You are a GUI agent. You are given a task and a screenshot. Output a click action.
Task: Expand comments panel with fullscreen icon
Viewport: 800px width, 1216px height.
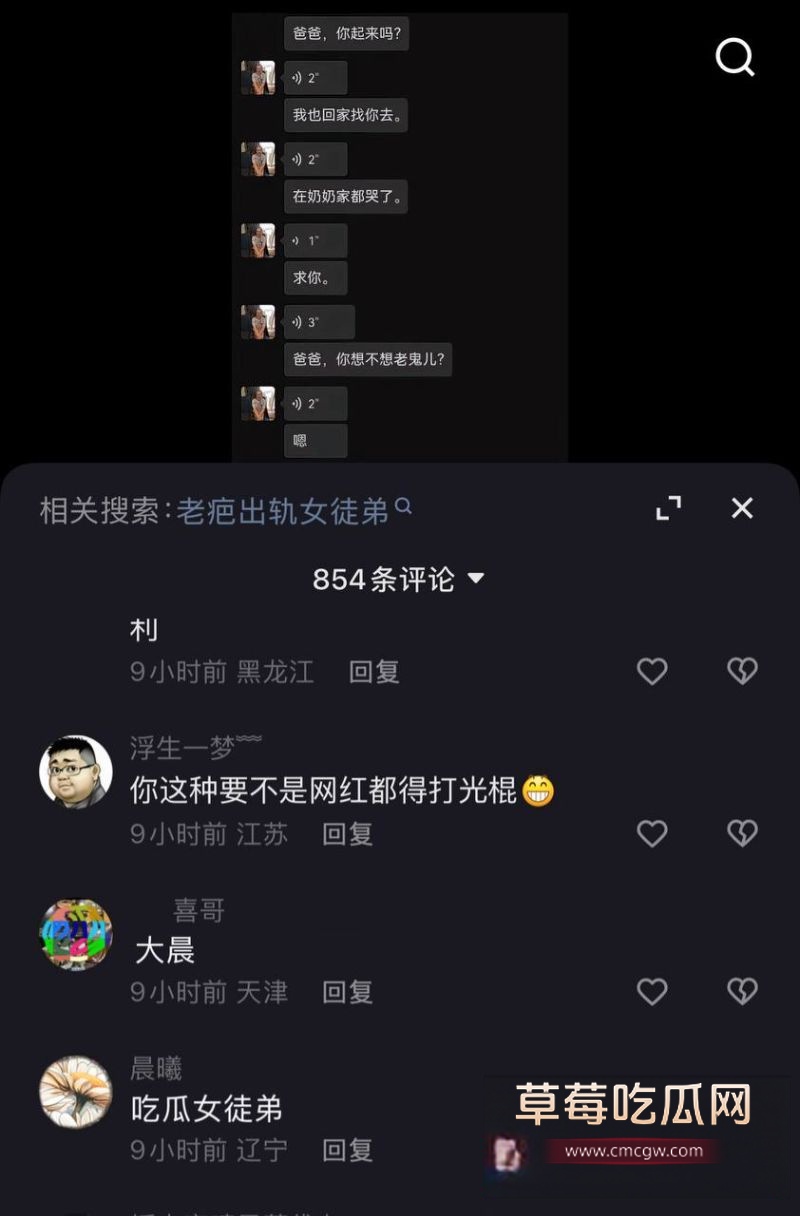pos(670,508)
